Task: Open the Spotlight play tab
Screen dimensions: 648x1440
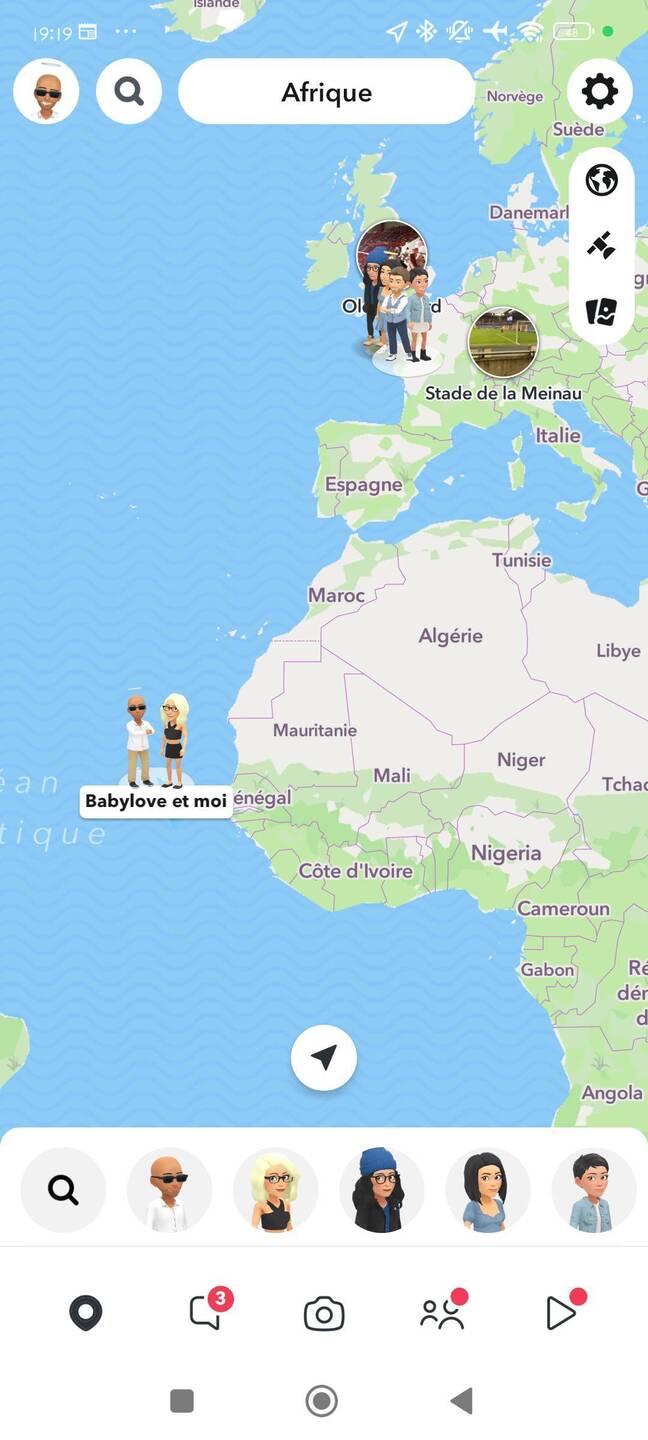Action: pyautogui.click(x=561, y=1312)
